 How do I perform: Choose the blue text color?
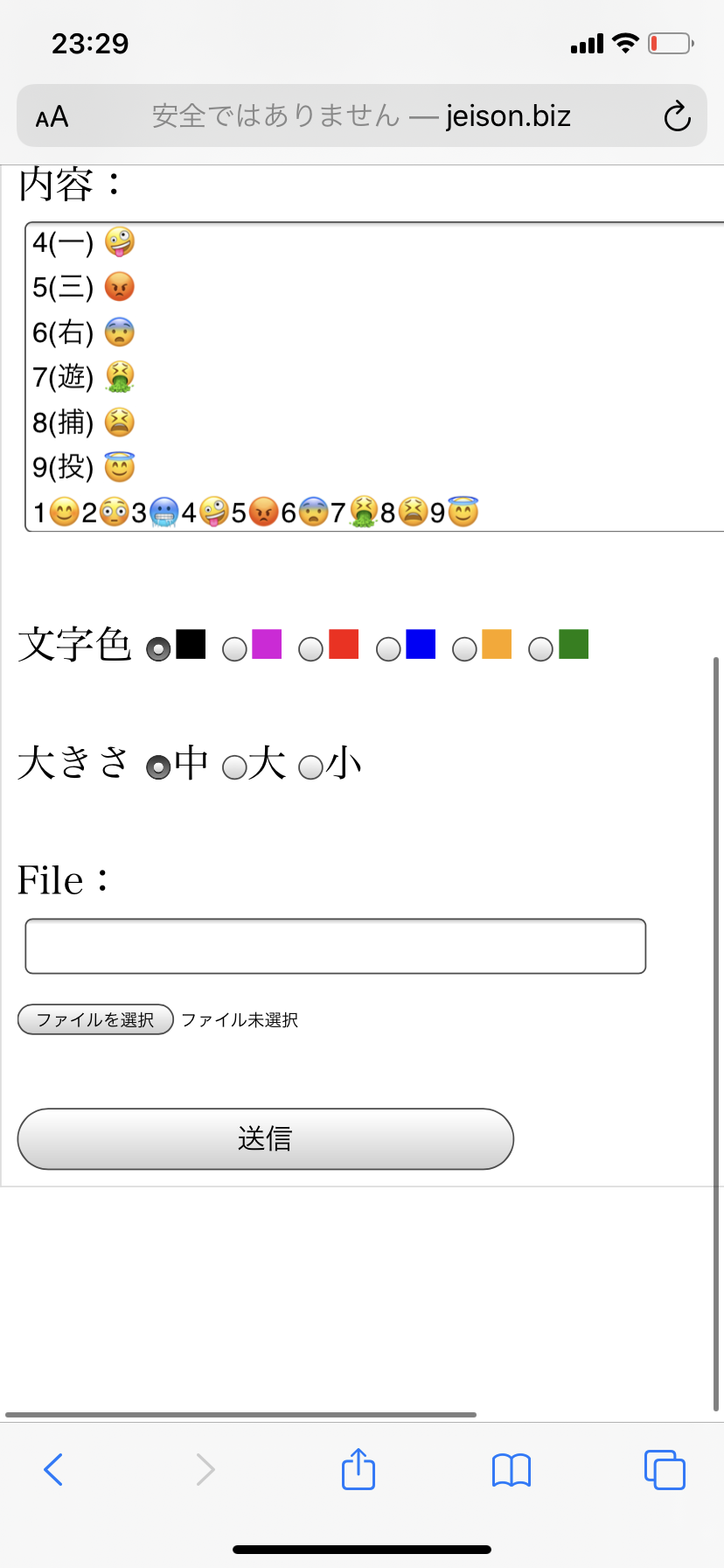(388, 649)
